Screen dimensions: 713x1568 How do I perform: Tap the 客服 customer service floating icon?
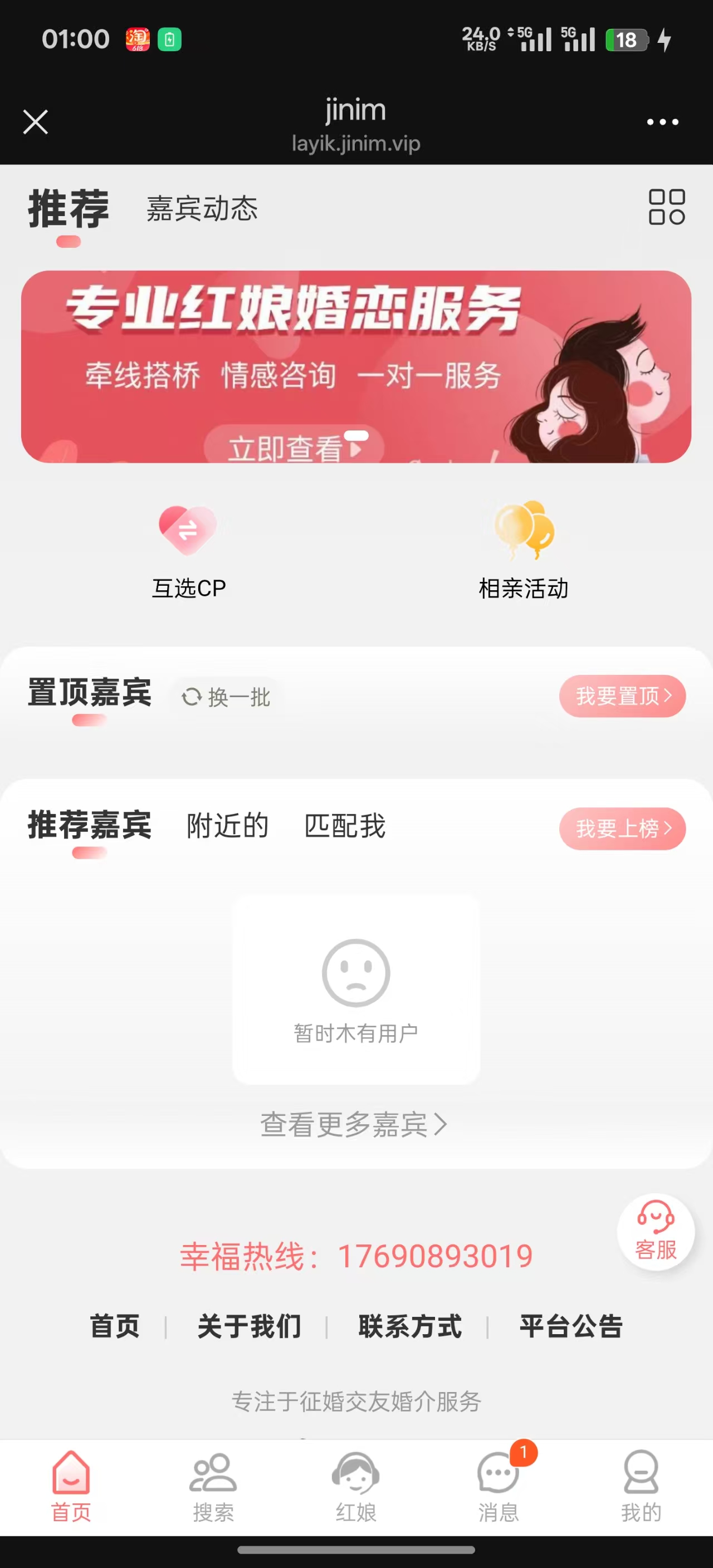(x=656, y=1231)
